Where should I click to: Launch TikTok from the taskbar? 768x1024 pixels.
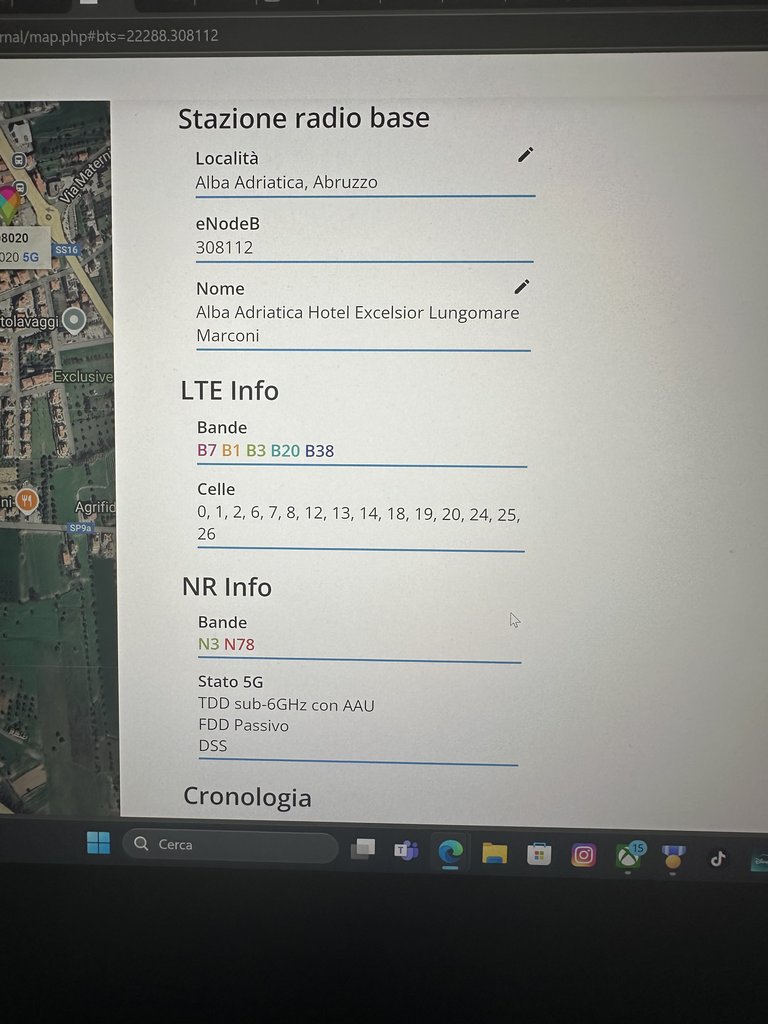[717, 858]
